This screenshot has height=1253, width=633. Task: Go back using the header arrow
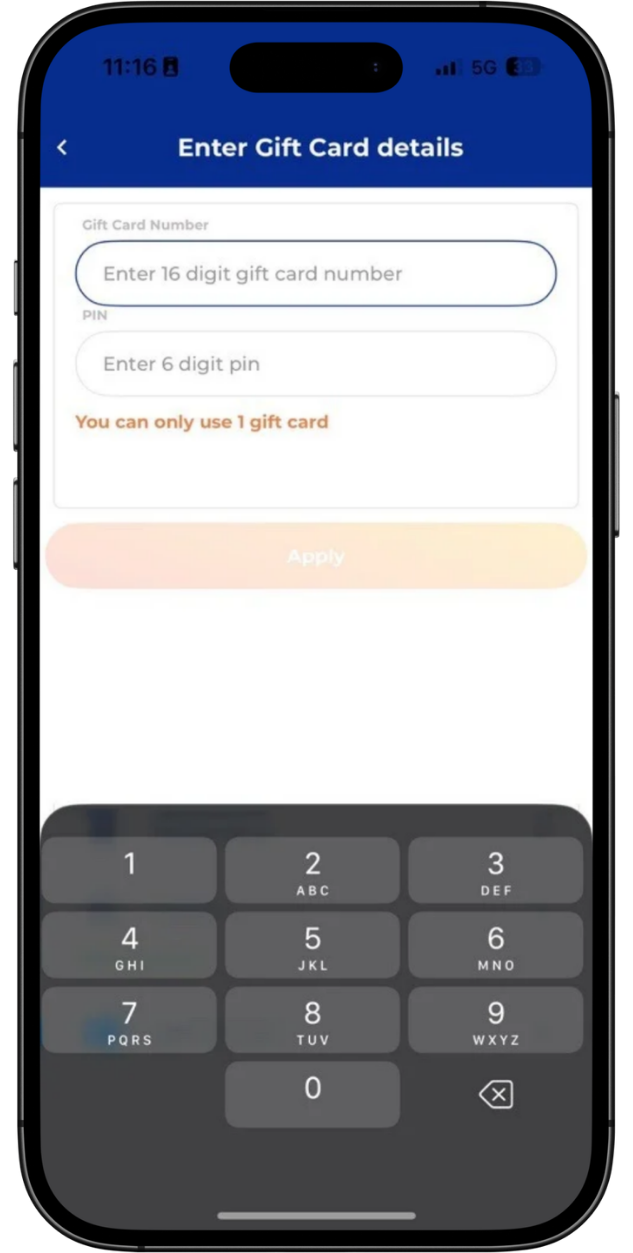[x=62, y=148]
